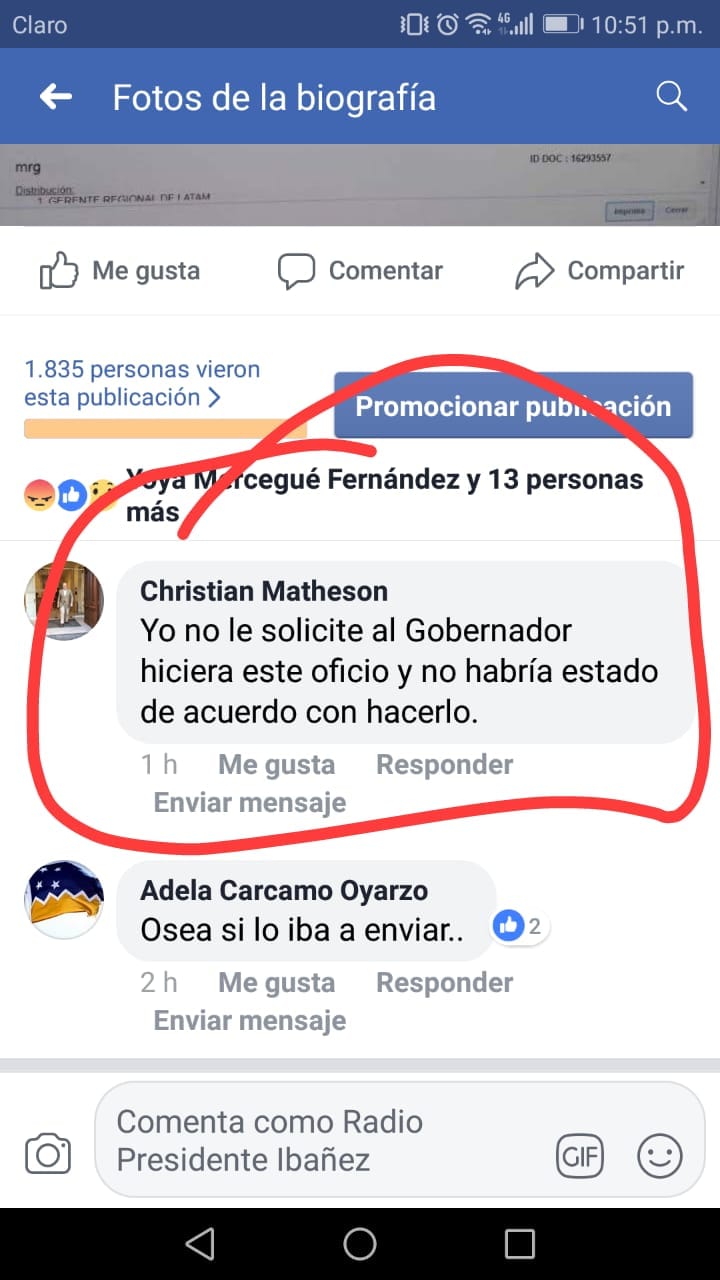
Task: Tap Comentar under the photo
Action: click(360, 271)
